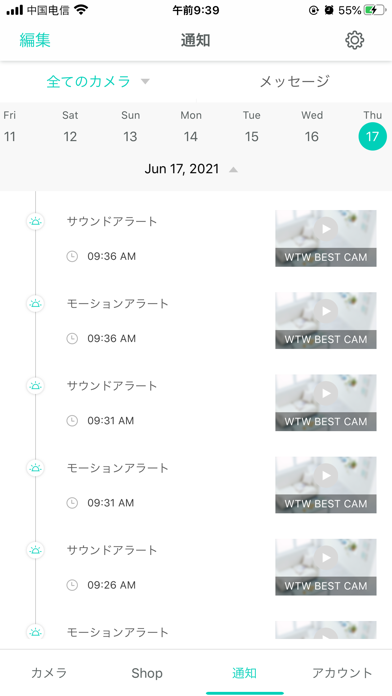Viewport: 392px width, 696px height.
Task: Open the Shop tab
Action: coord(147,673)
